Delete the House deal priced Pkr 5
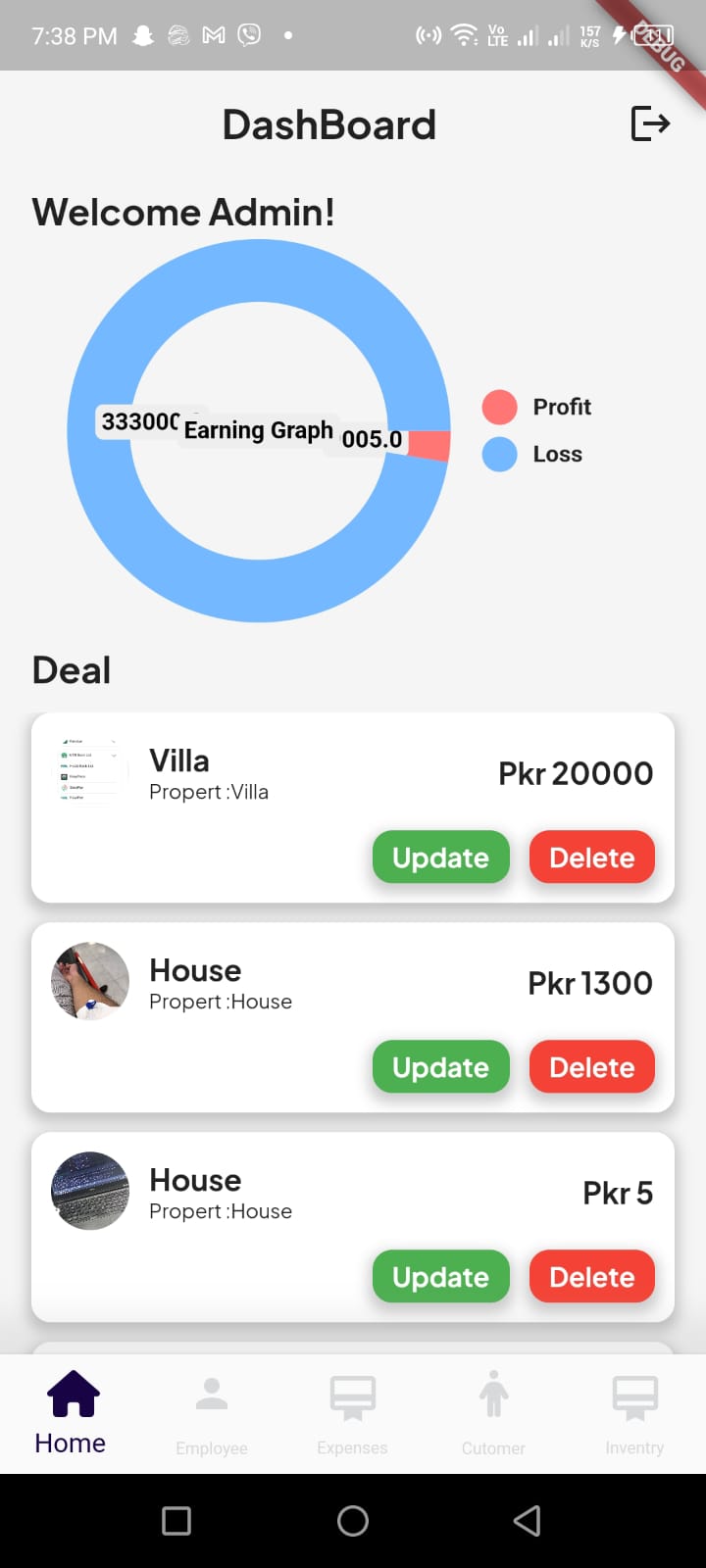706x1568 pixels. pyautogui.click(x=592, y=1277)
